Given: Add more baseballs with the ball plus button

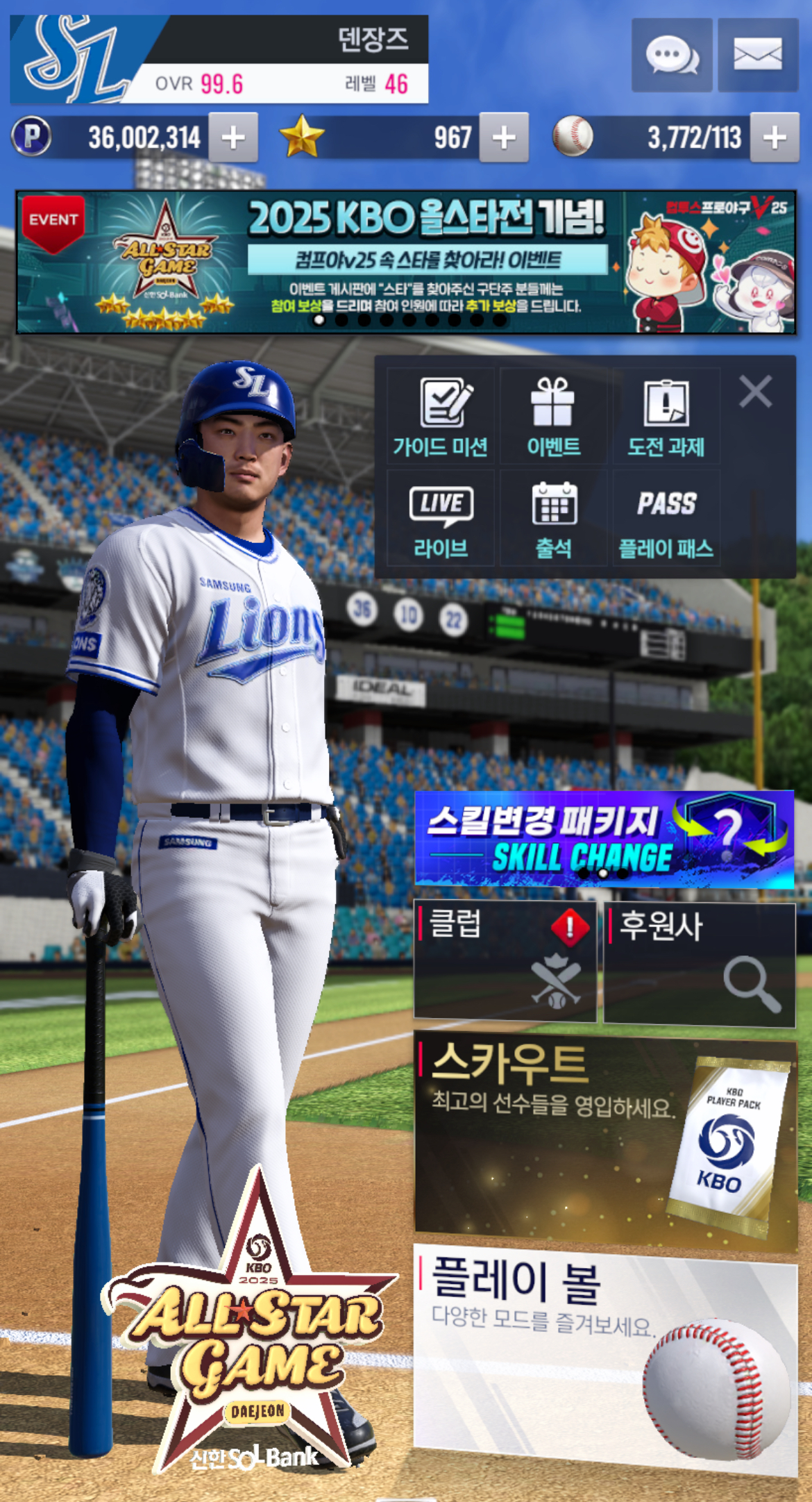Looking at the screenshot, I should pos(775,137).
